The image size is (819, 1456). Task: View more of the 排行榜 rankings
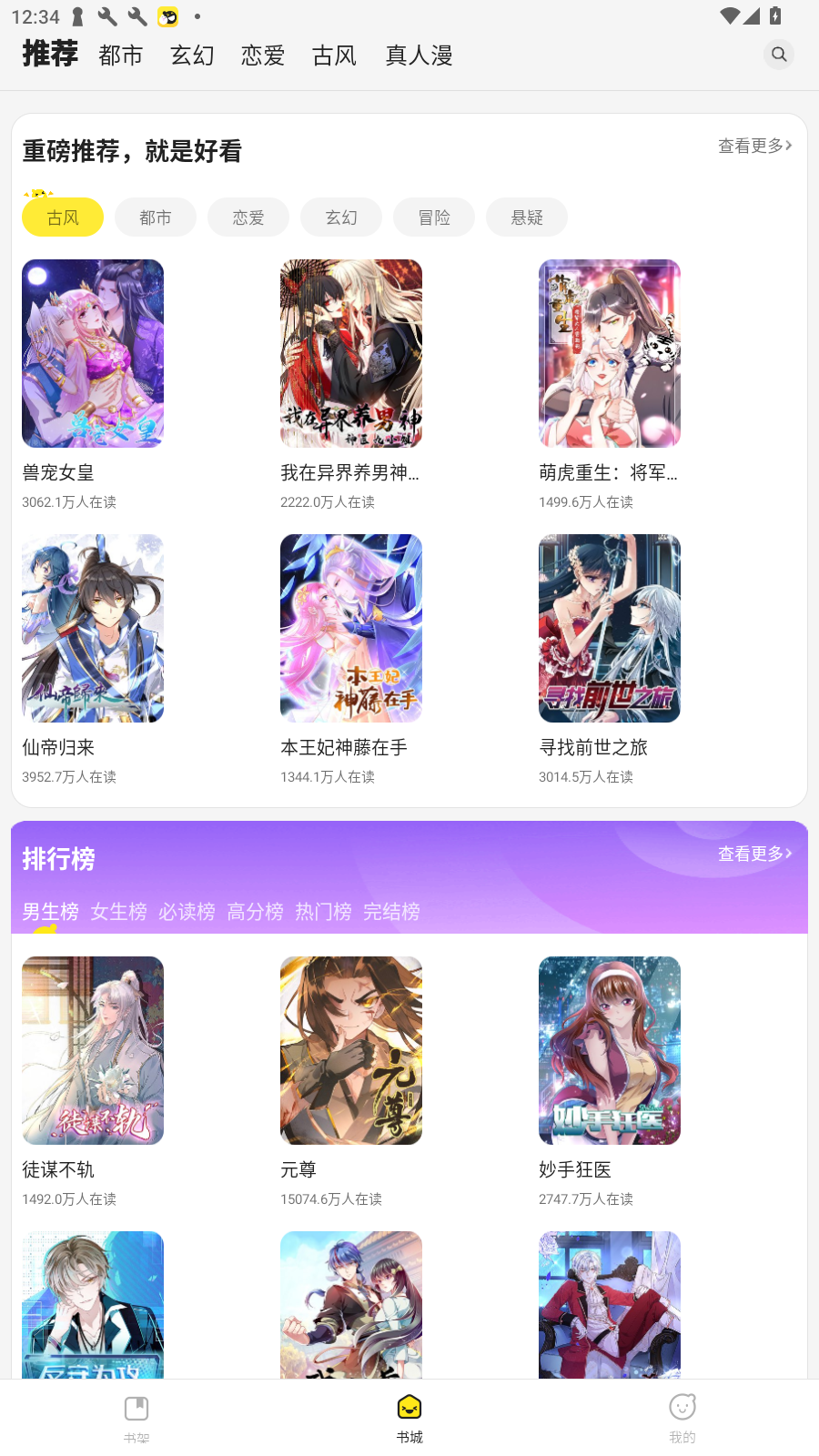pos(754,854)
